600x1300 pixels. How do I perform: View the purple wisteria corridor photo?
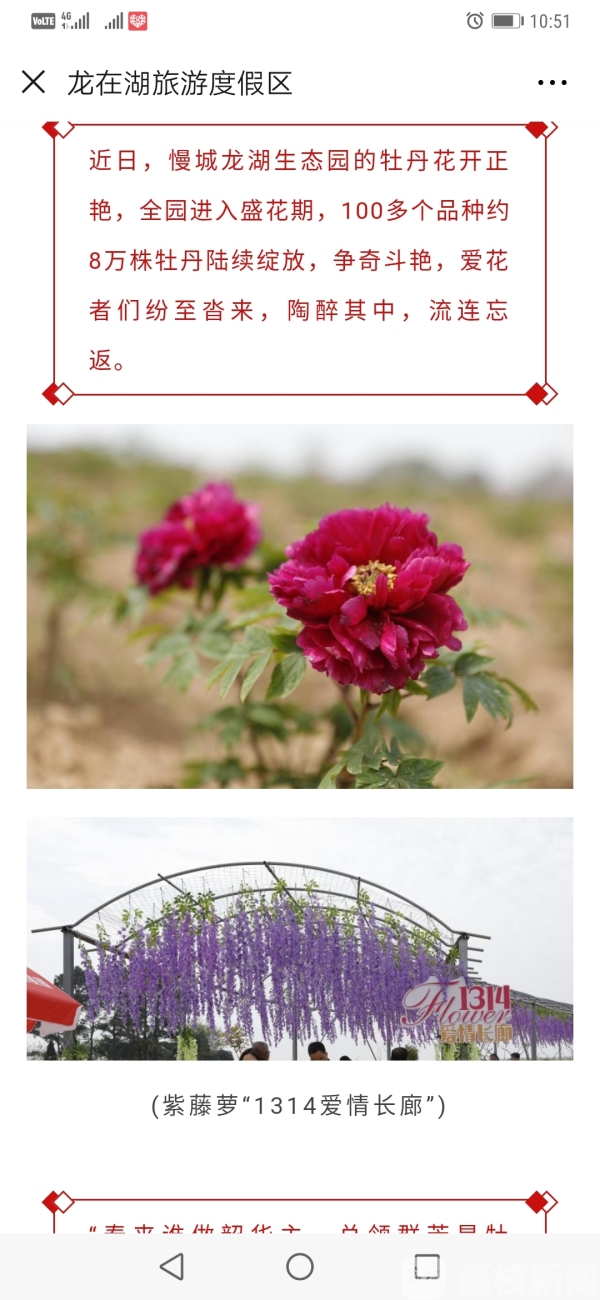300,938
